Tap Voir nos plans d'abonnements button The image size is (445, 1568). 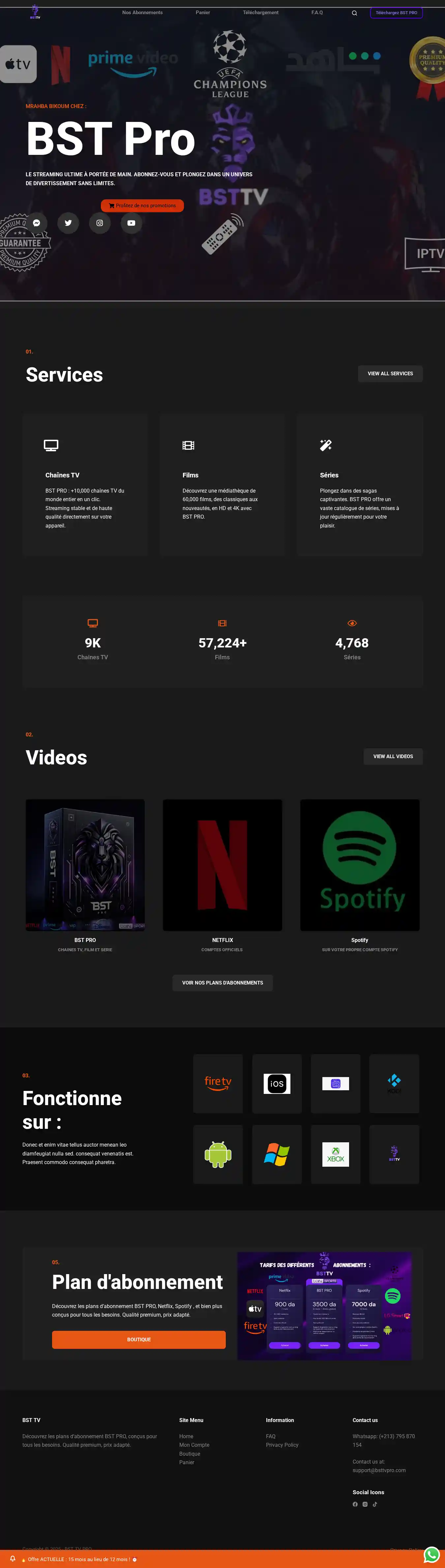[222, 983]
